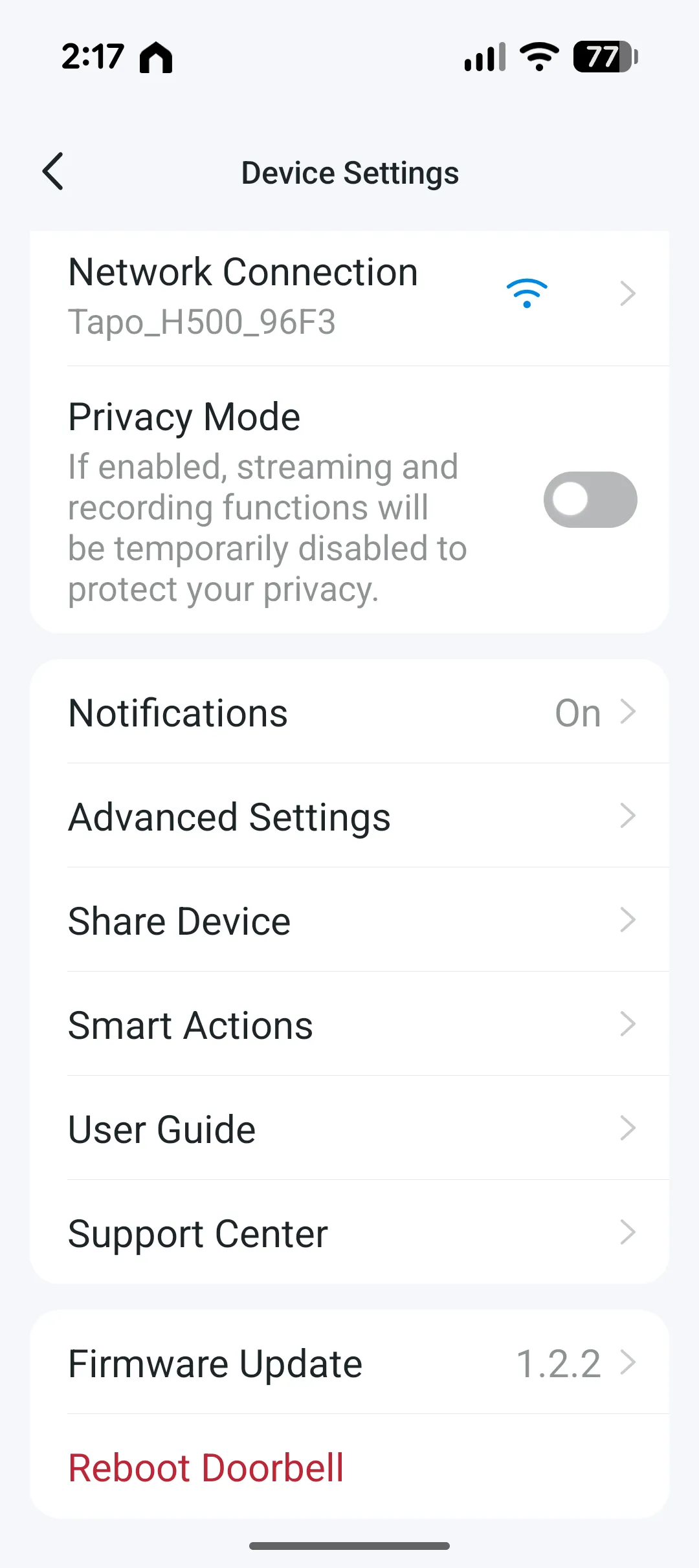Enable the Privacy Mode switch
Screen dimensions: 699x1568
pos(590,500)
